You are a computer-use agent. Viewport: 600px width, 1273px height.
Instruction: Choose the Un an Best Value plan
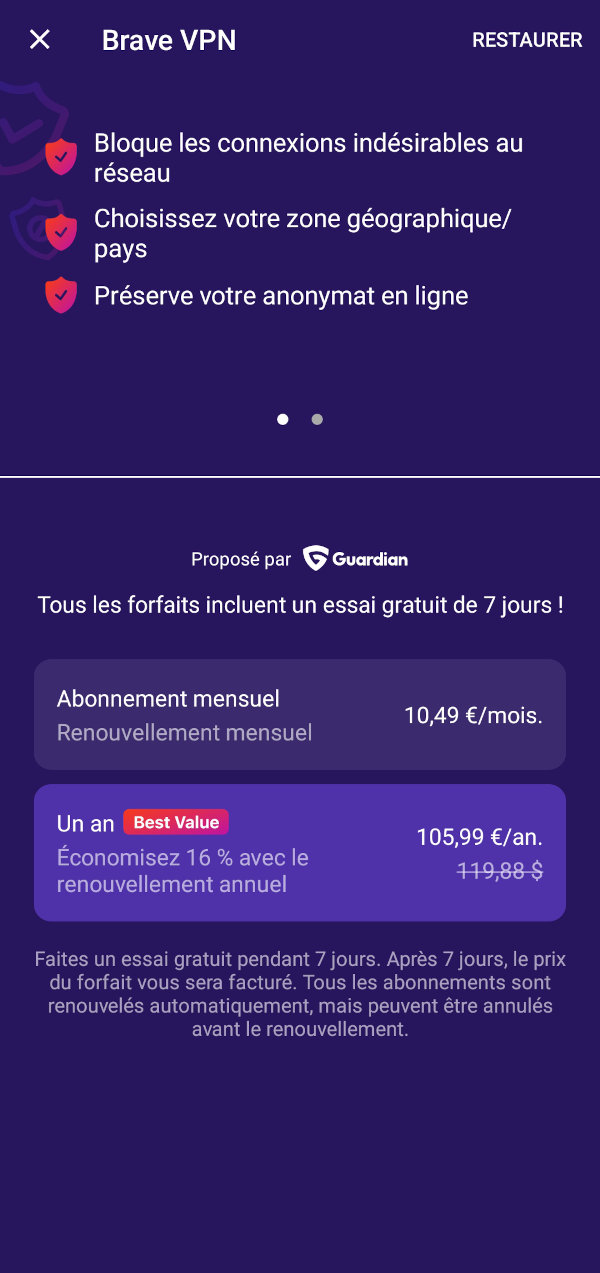pyautogui.click(x=300, y=853)
